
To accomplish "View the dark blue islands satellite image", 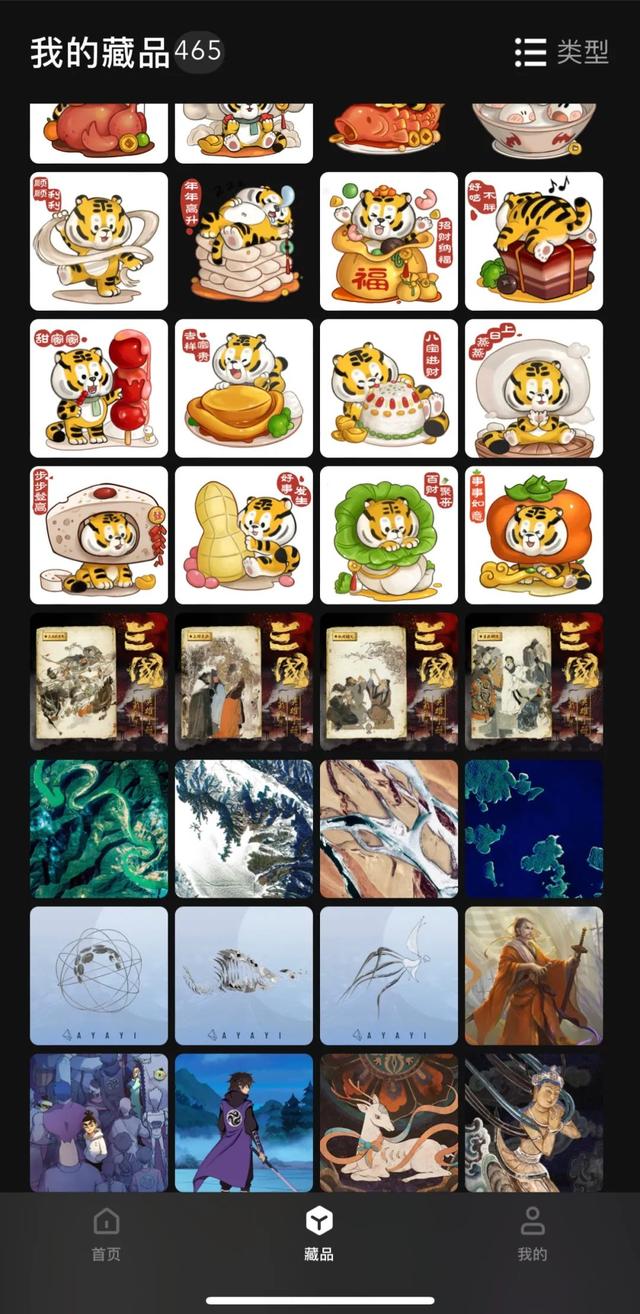I will point(534,829).
